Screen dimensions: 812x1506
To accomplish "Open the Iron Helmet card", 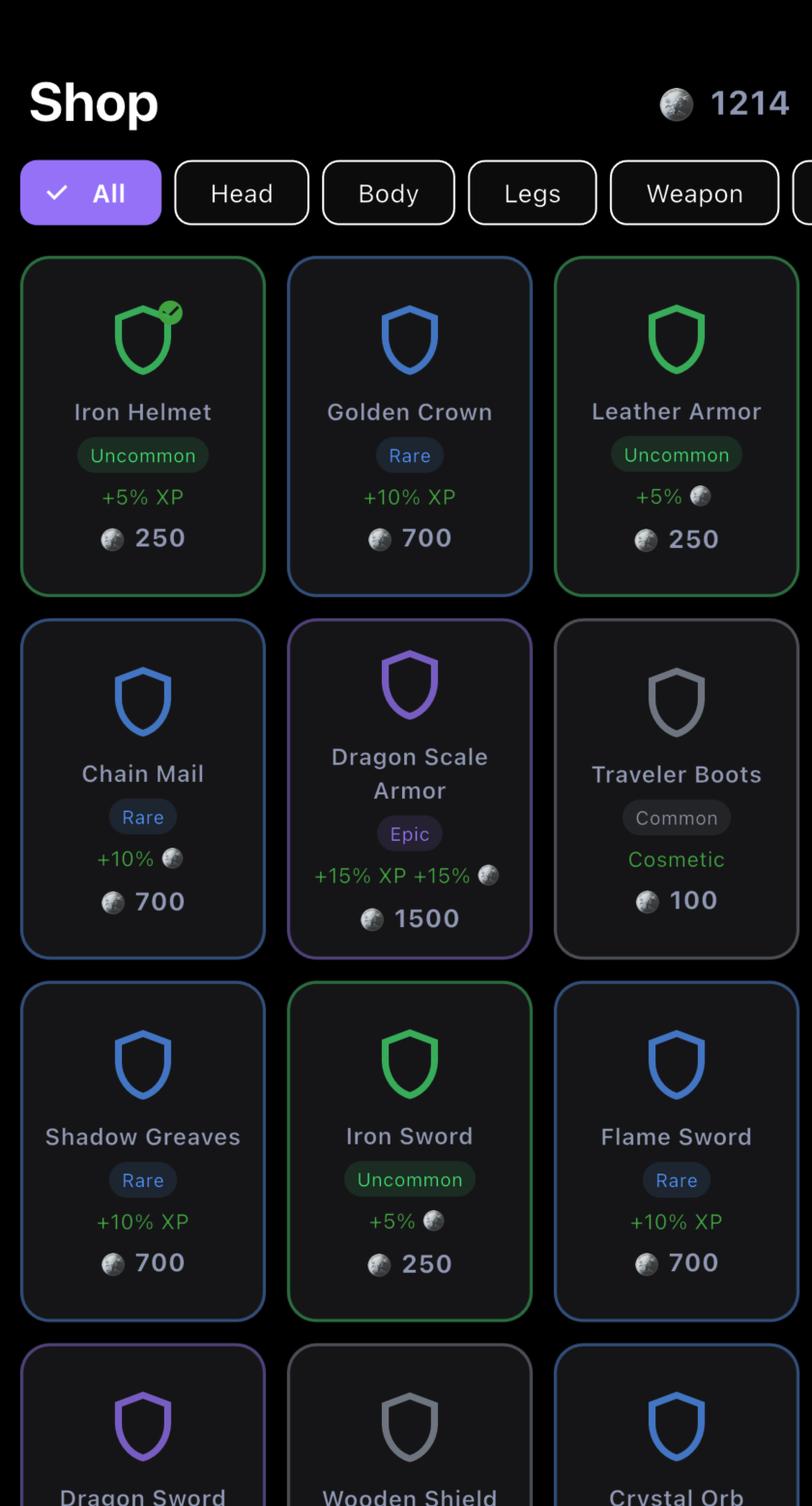I will (x=143, y=425).
